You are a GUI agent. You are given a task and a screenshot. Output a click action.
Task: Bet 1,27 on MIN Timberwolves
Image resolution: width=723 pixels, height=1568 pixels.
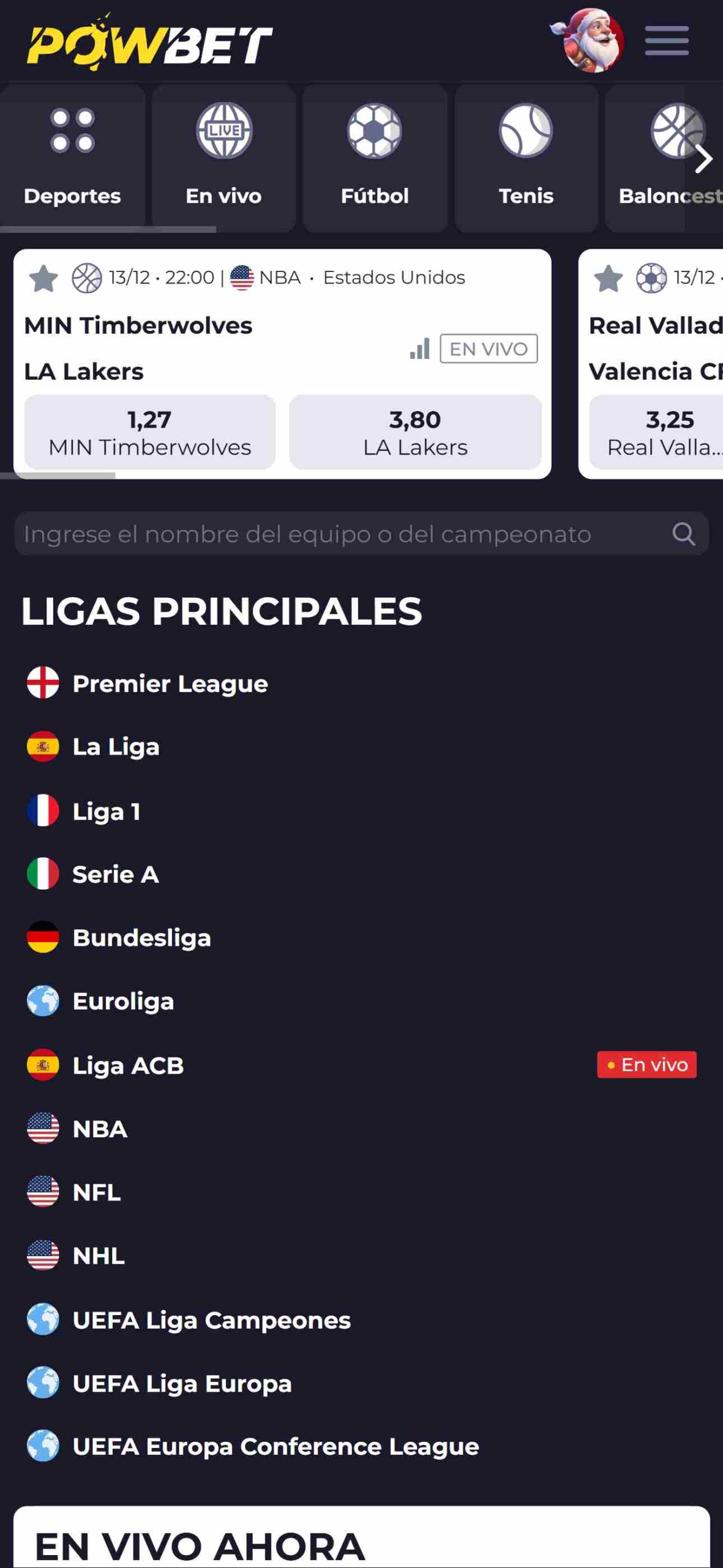(149, 432)
